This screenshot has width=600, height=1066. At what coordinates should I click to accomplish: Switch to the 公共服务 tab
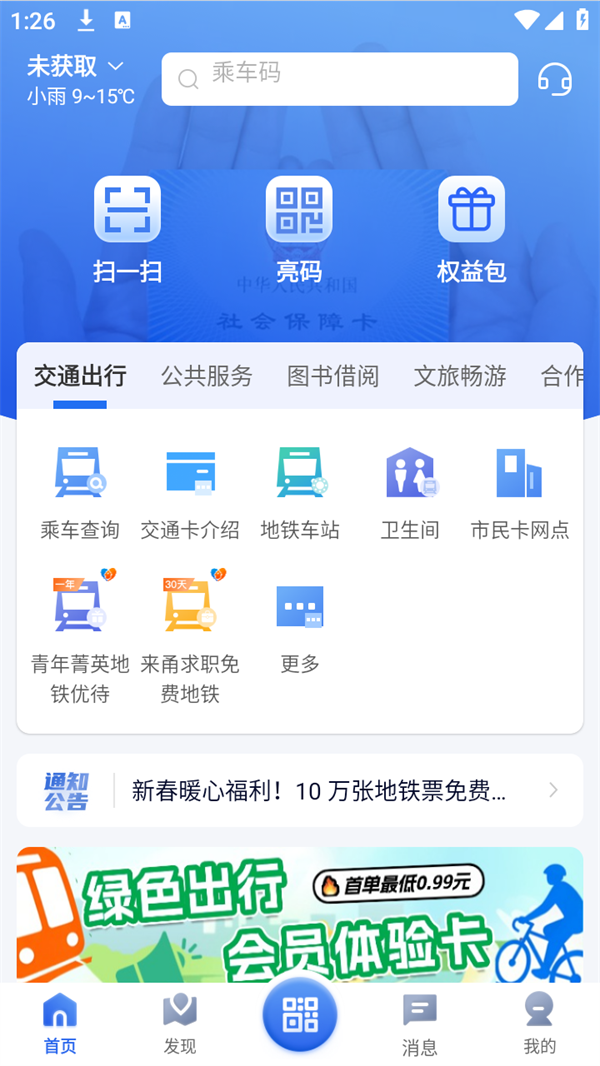click(207, 376)
